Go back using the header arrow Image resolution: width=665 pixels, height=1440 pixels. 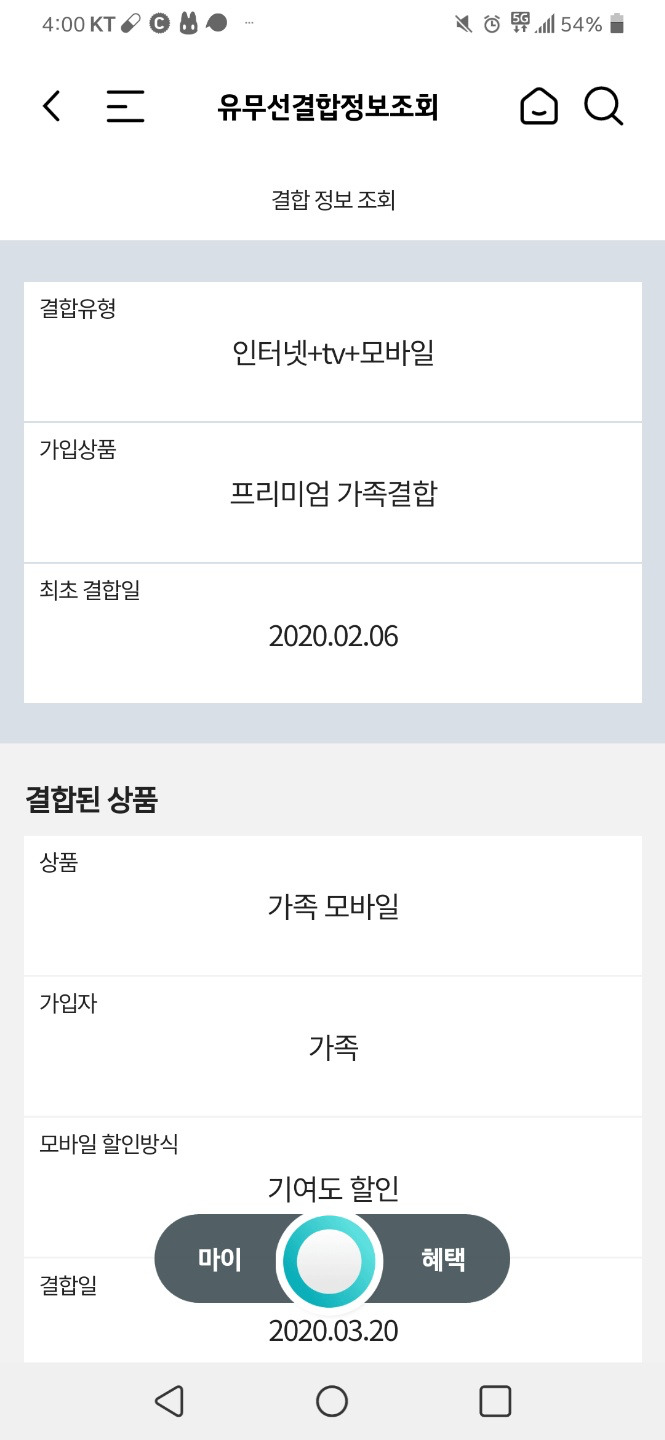coord(52,106)
